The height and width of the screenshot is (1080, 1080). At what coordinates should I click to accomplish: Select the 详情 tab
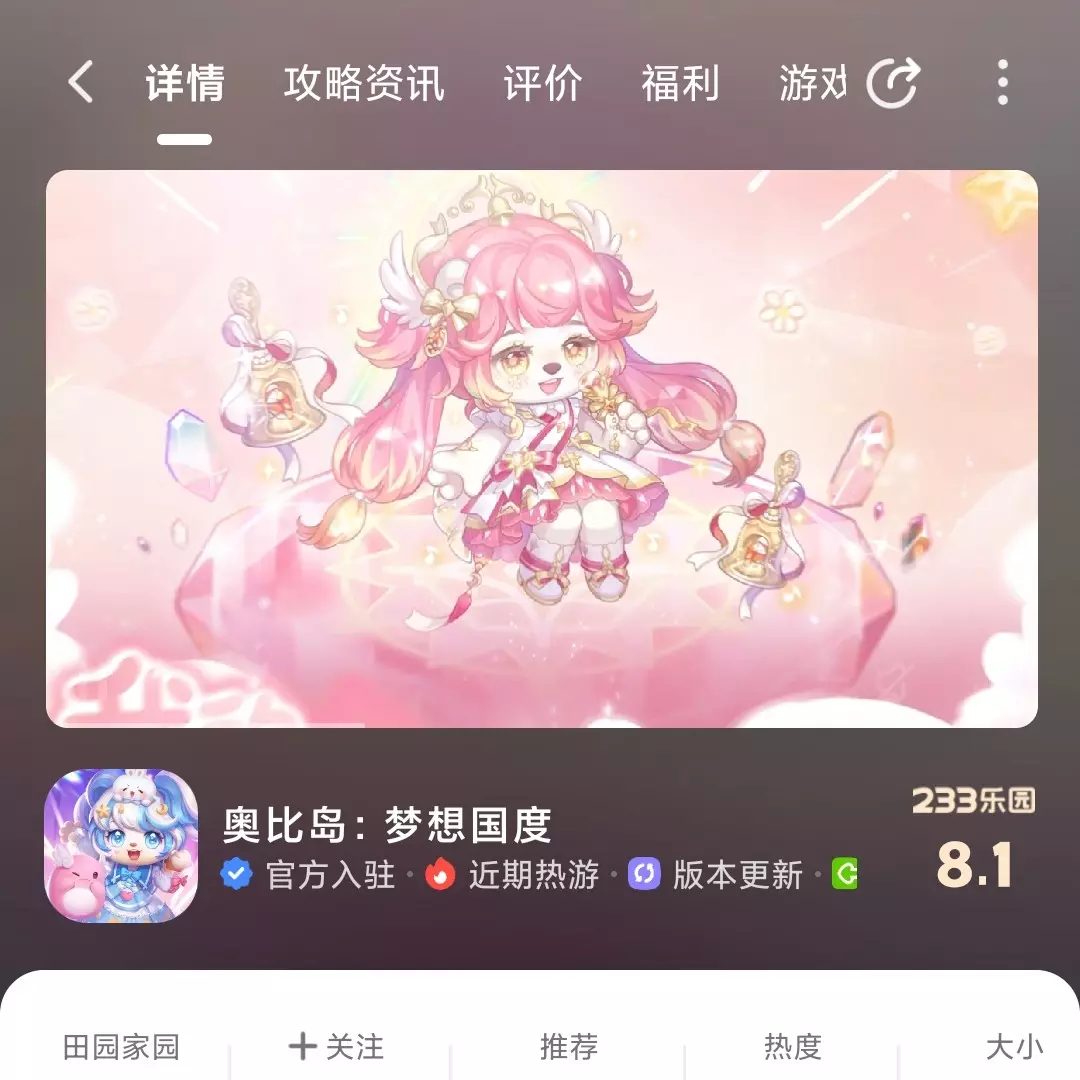(185, 83)
